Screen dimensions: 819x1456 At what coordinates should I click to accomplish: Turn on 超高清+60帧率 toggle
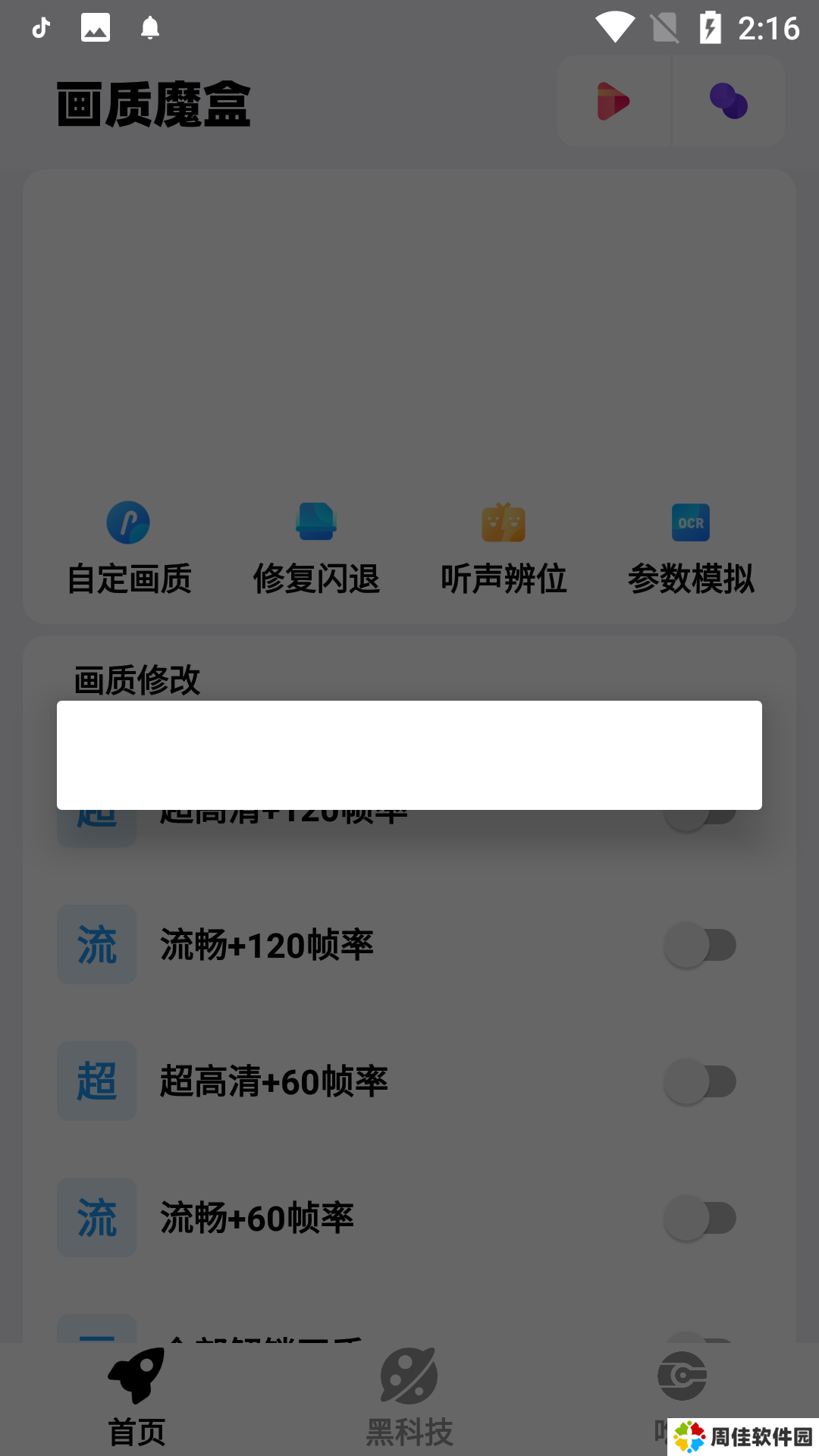tap(700, 1081)
